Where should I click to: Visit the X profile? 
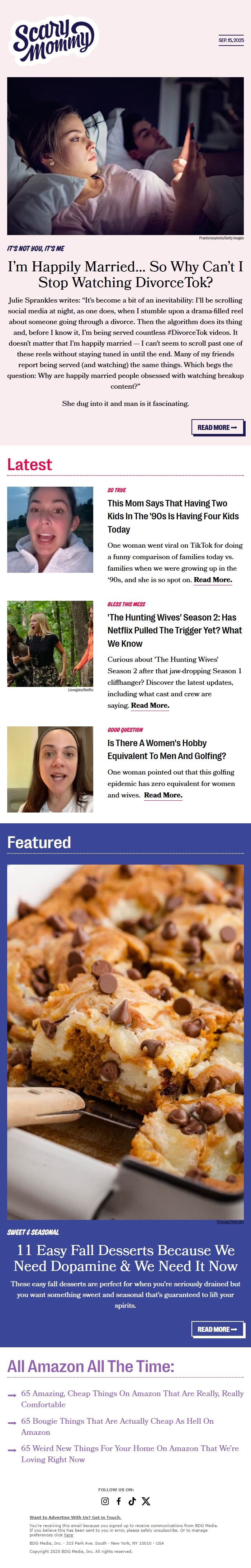coord(146,1501)
